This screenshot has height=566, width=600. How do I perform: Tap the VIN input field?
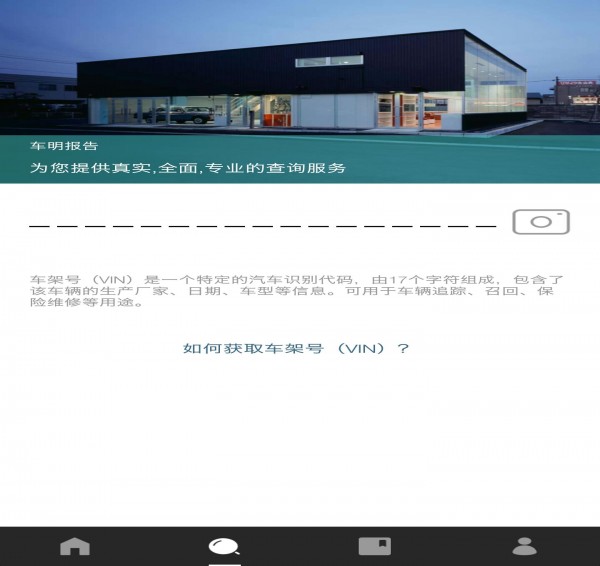[262, 222]
